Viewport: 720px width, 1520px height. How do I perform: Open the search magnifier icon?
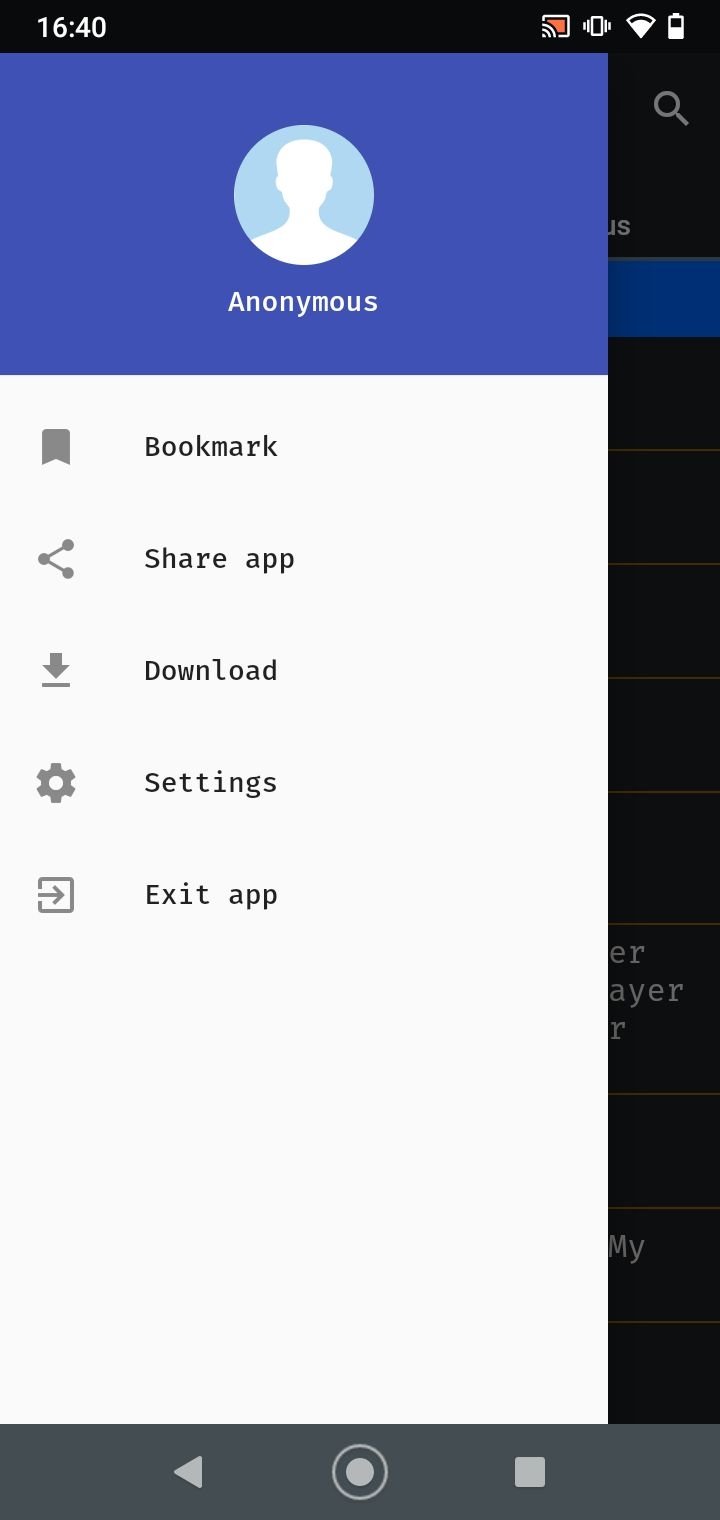[671, 108]
